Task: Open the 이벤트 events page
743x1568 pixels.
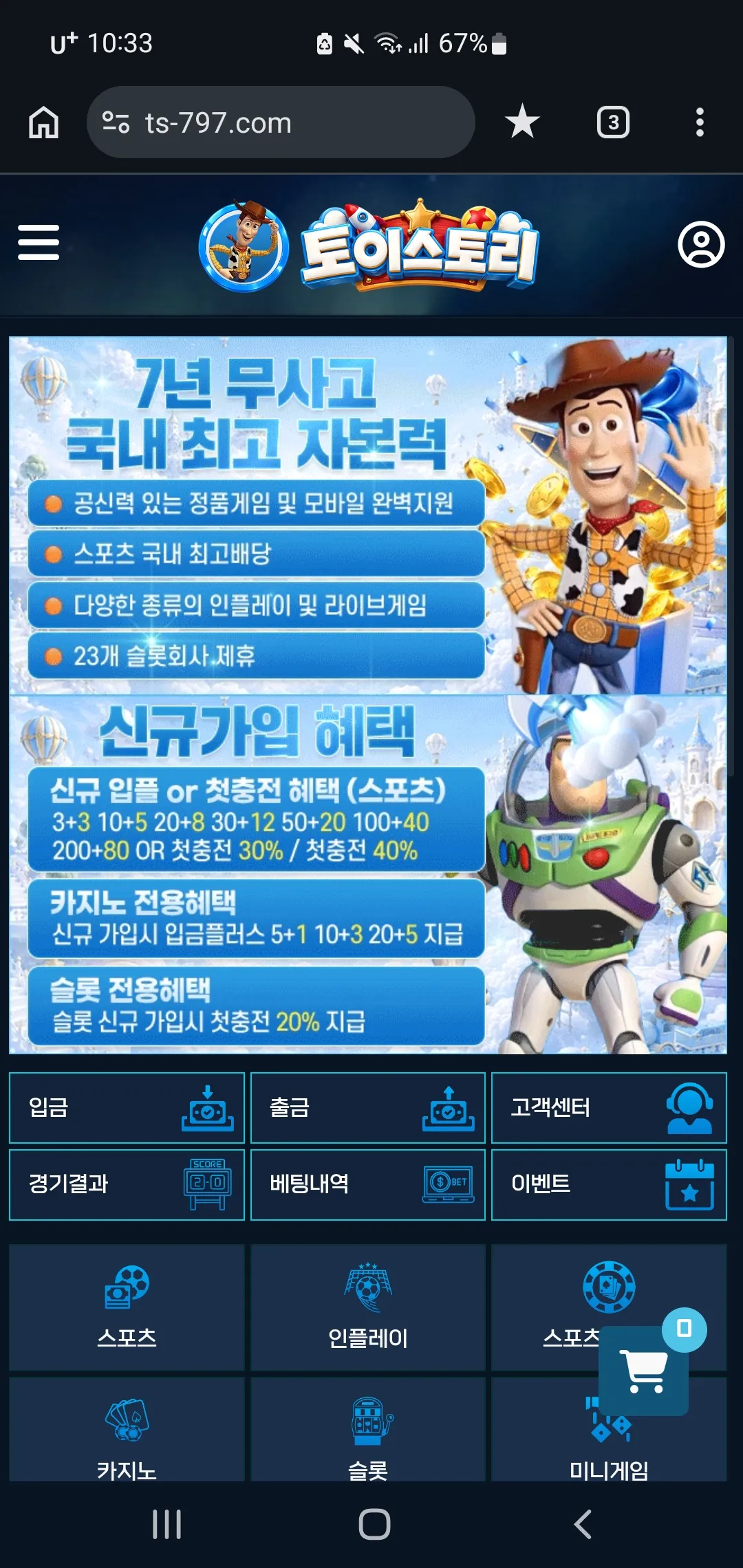Action: pyautogui.click(x=609, y=1184)
